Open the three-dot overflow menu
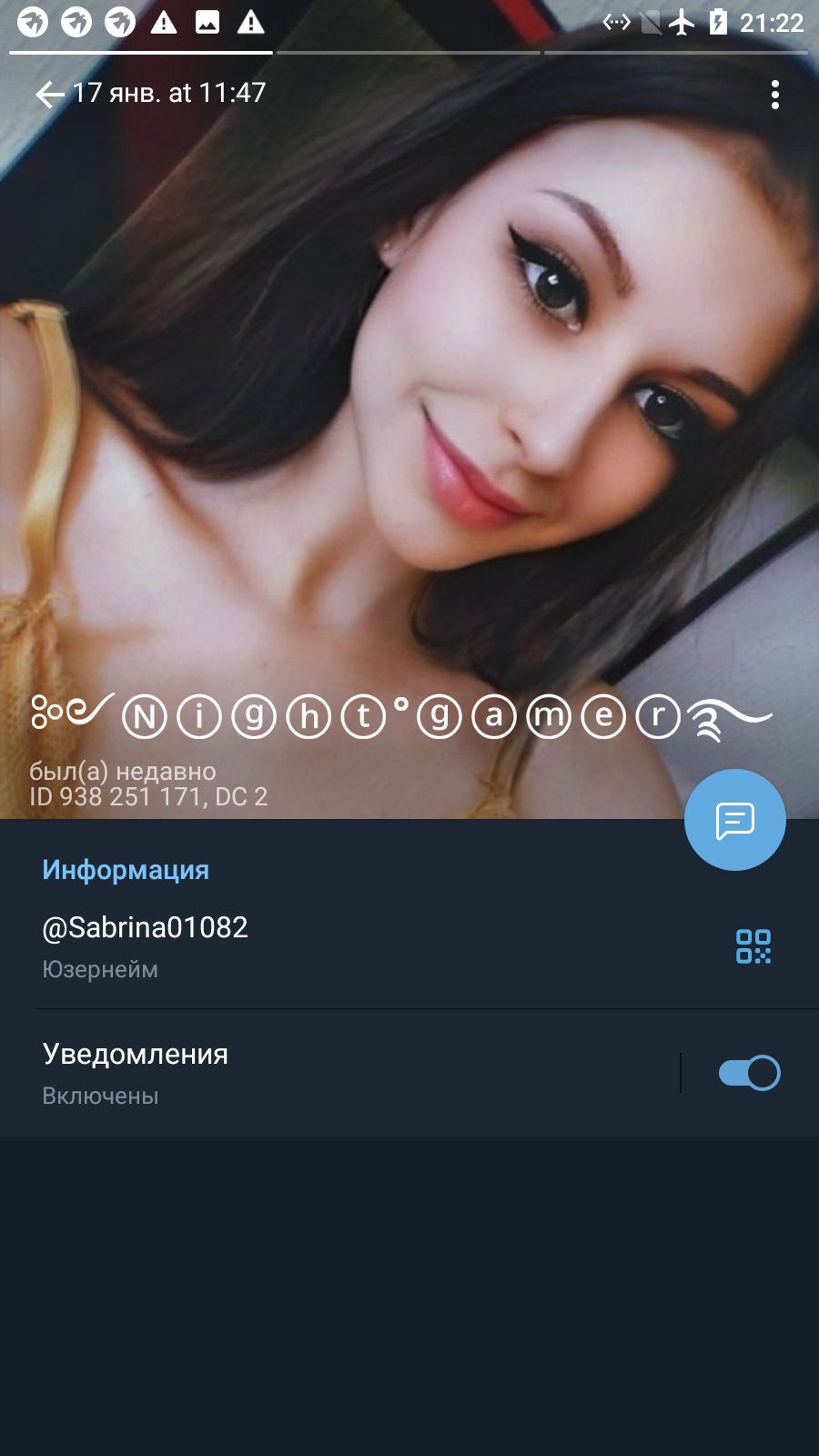819x1456 pixels. (775, 95)
